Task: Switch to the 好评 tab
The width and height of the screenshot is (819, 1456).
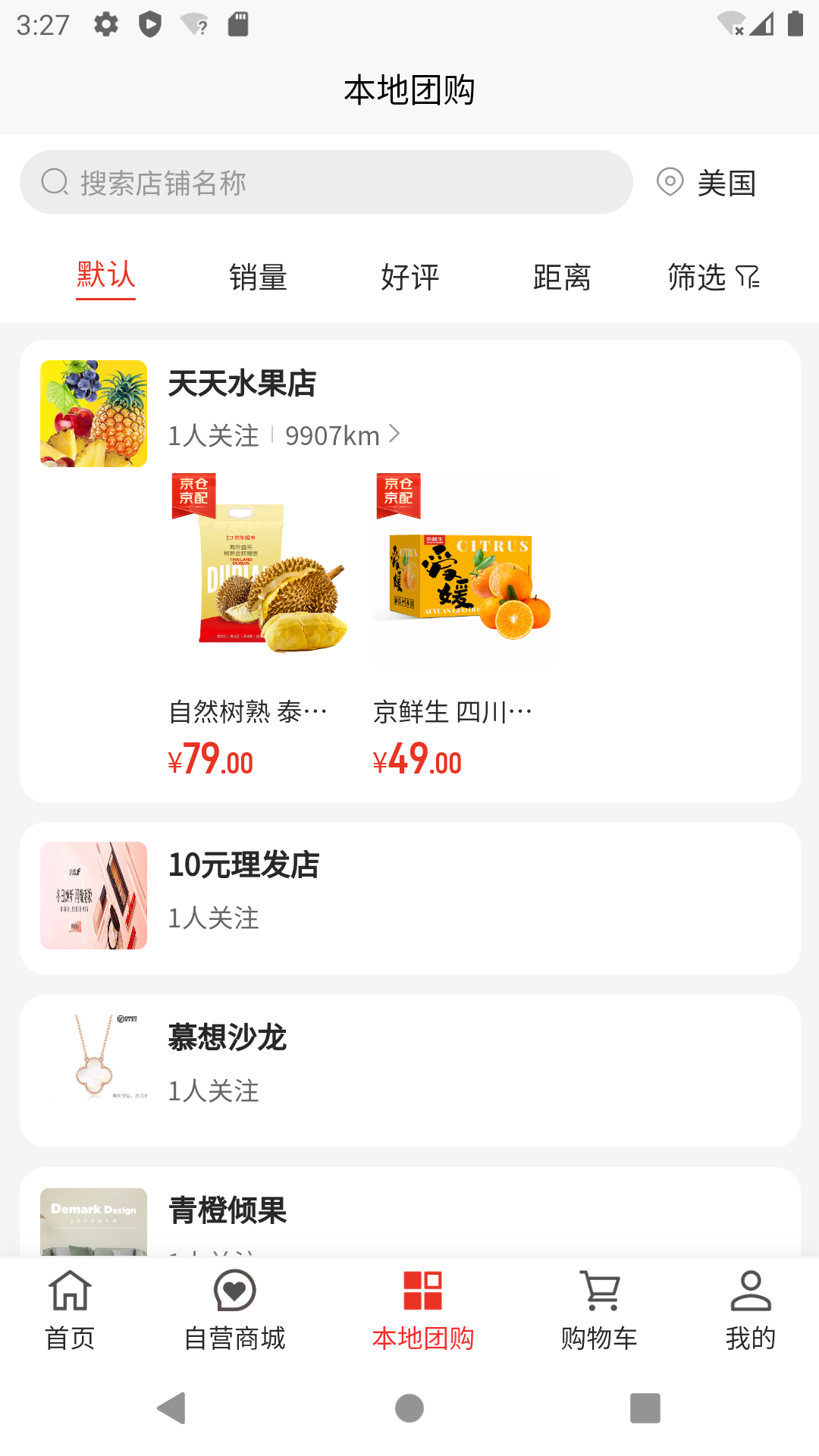Action: [409, 278]
